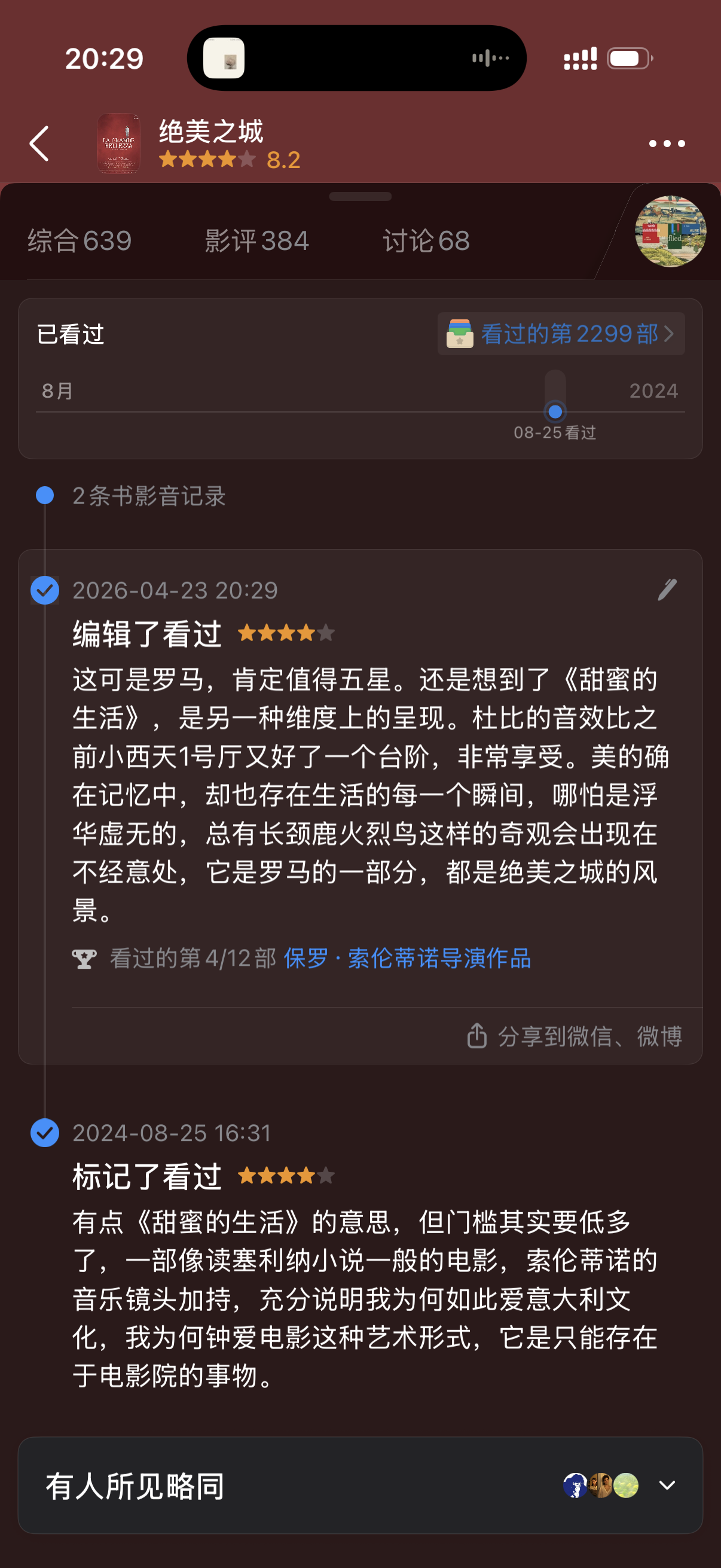
Task: Switch to the 影评 384 tab
Action: tap(256, 241)
